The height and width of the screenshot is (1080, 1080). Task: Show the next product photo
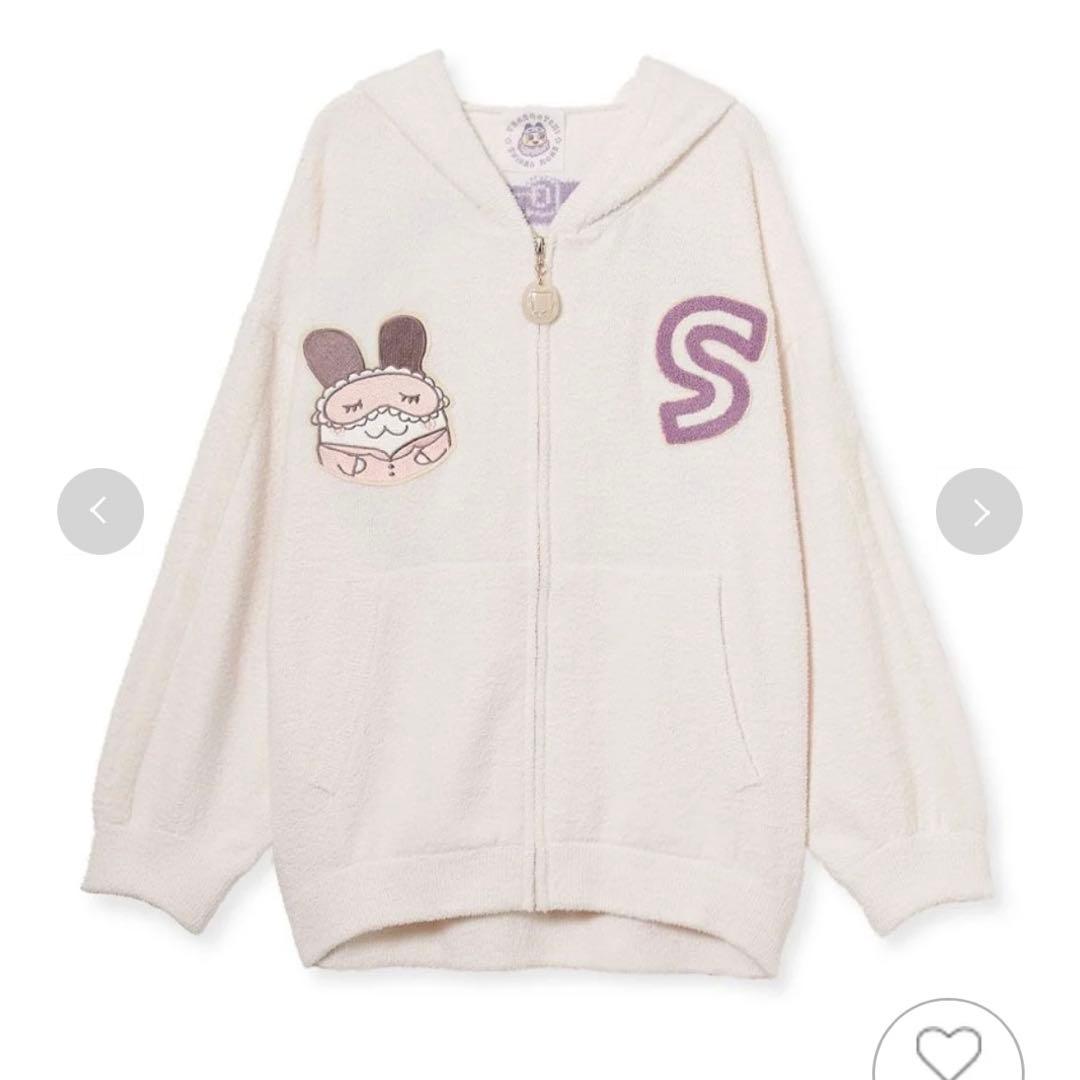[x=979, y=511]
